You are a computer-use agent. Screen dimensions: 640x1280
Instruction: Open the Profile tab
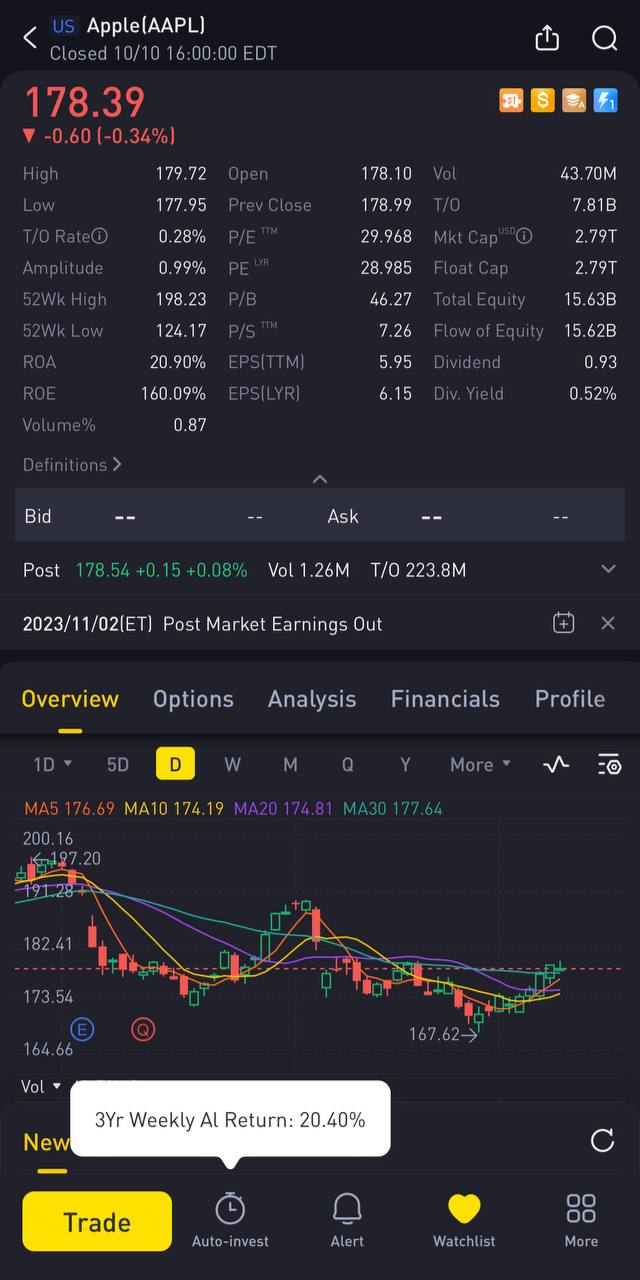pos(569,699)
